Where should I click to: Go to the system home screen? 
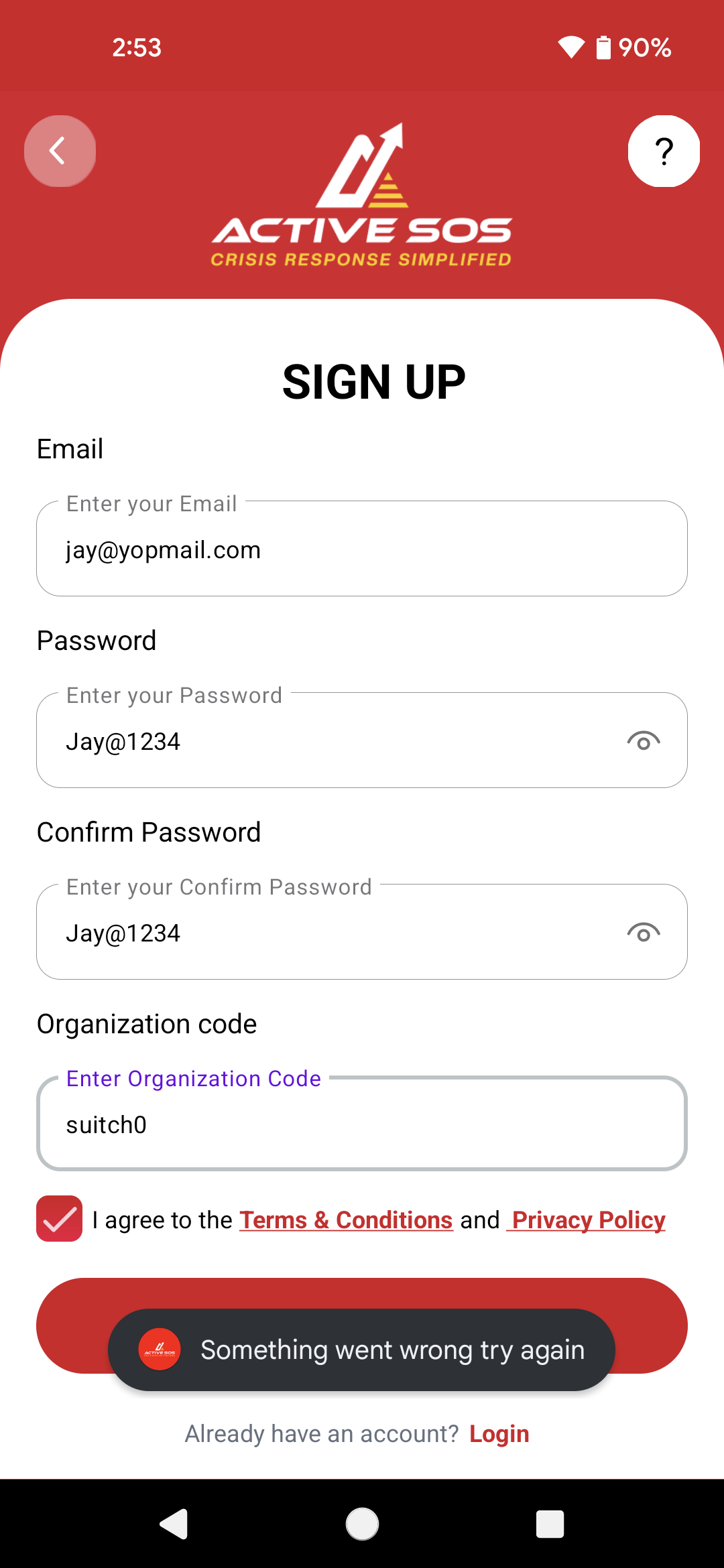click(362, 1524)
